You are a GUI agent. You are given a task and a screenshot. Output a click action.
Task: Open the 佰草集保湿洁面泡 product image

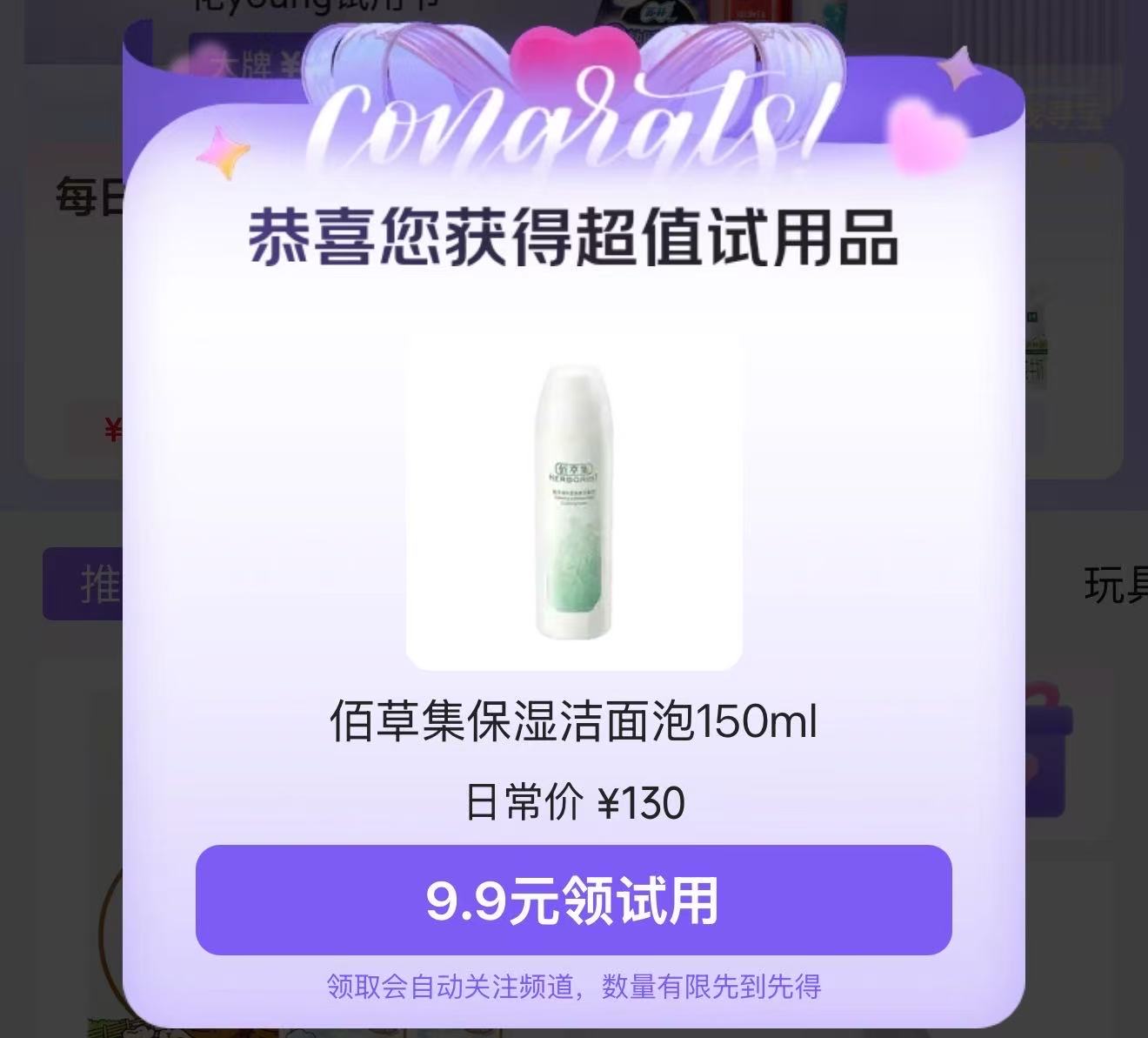pos(574,500)
